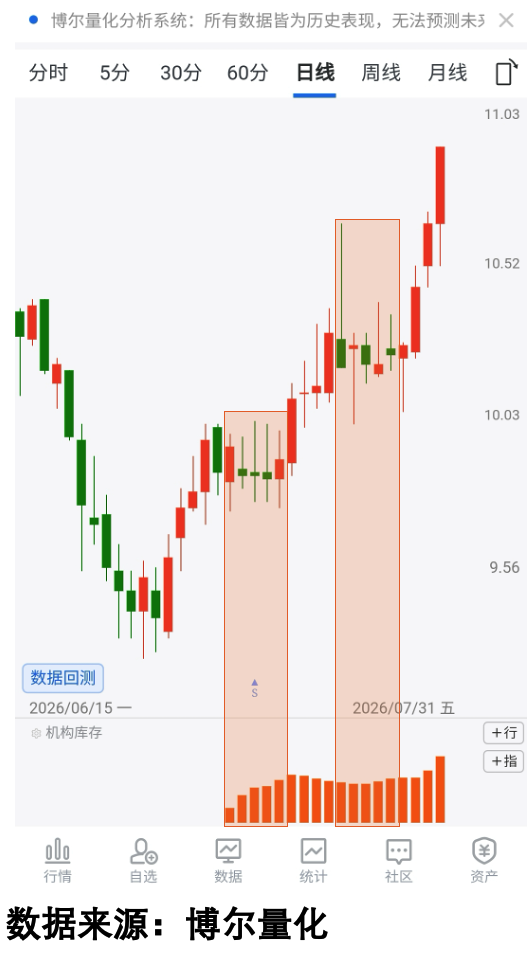Open the 月线 monthly chart tab

(447, 73)
